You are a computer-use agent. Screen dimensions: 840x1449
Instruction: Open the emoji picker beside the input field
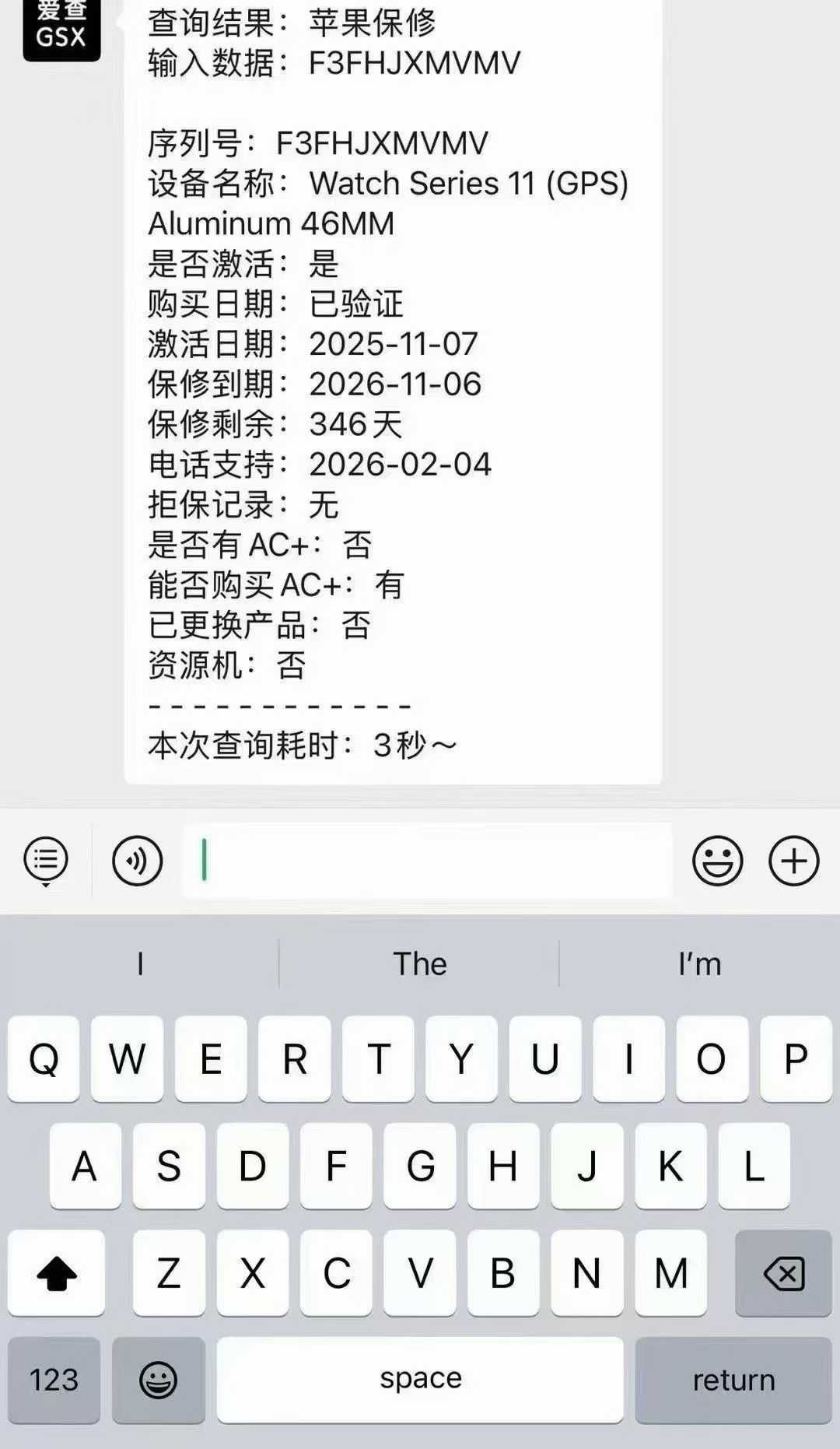717,861
